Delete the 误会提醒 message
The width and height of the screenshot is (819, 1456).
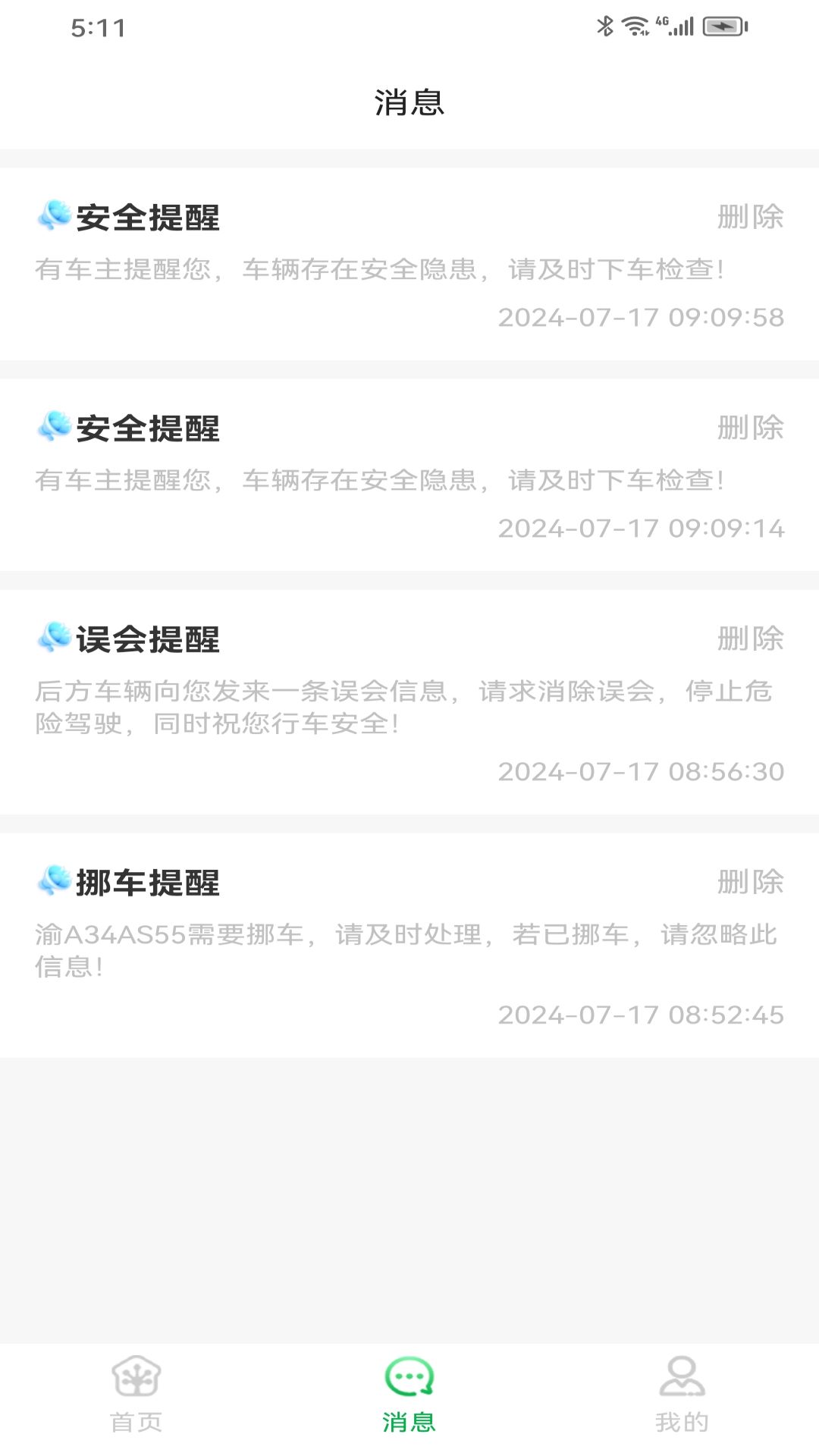pos(750,639)
